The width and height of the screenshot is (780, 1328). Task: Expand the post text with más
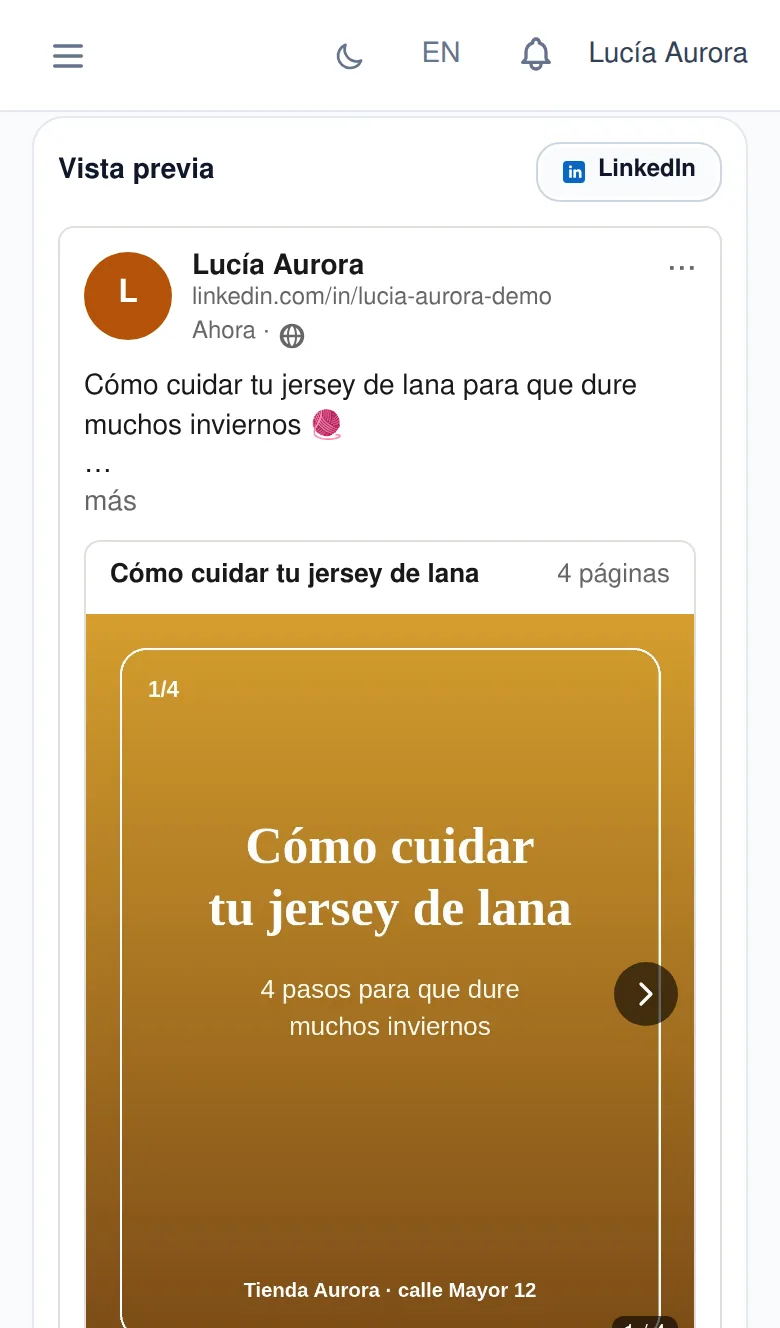pyautogui.click(x=110, y=500)
